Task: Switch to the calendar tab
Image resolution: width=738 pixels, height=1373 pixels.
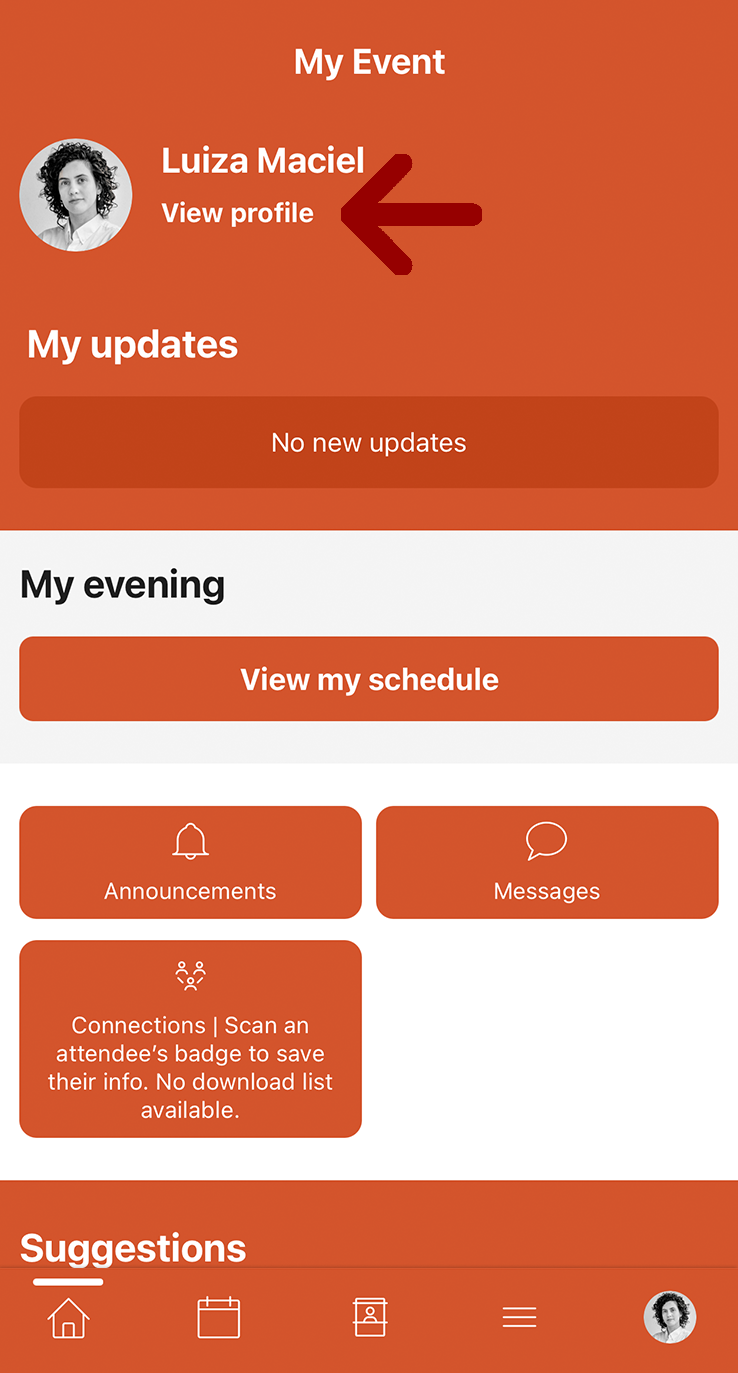Action: (218, 1317)
